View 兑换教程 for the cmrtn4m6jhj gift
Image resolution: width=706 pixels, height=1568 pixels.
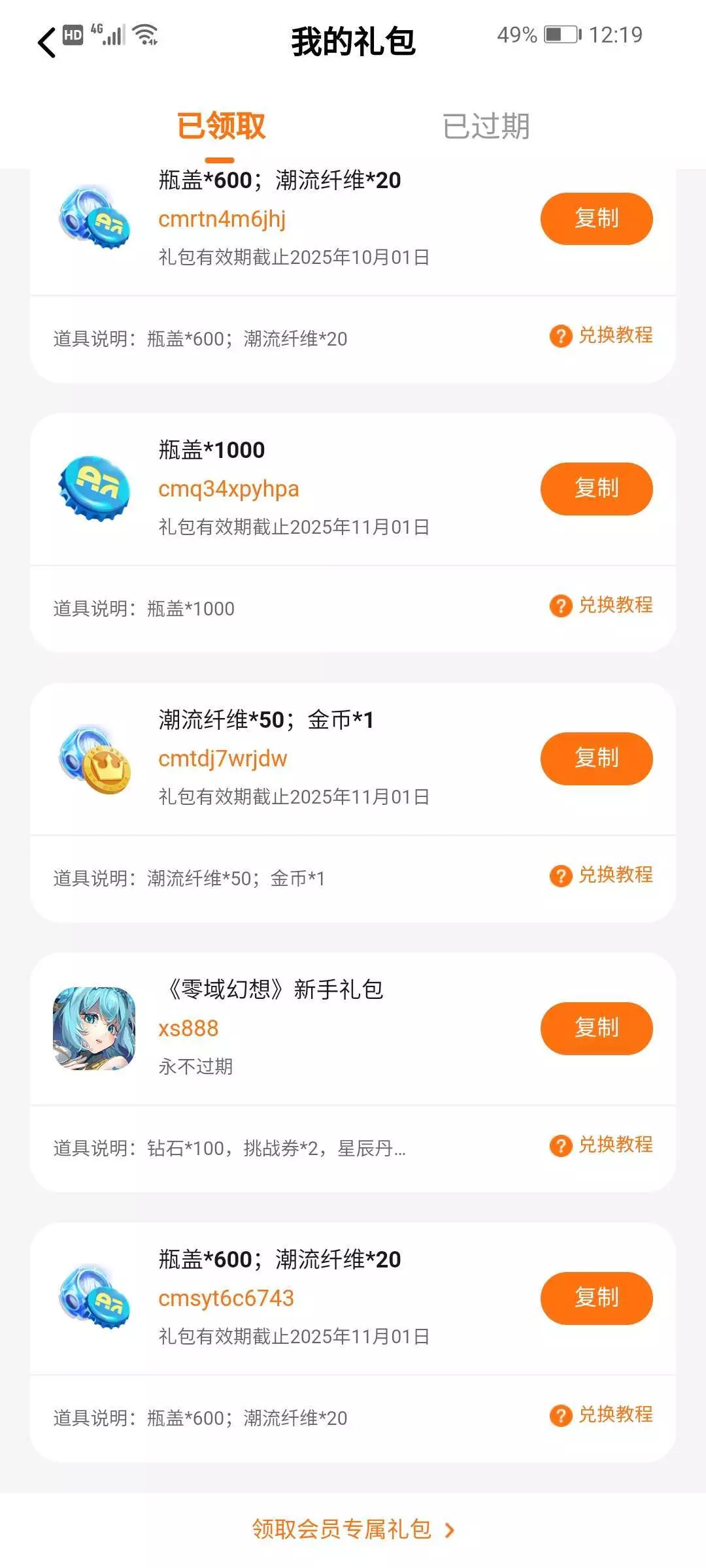[601, 336]
